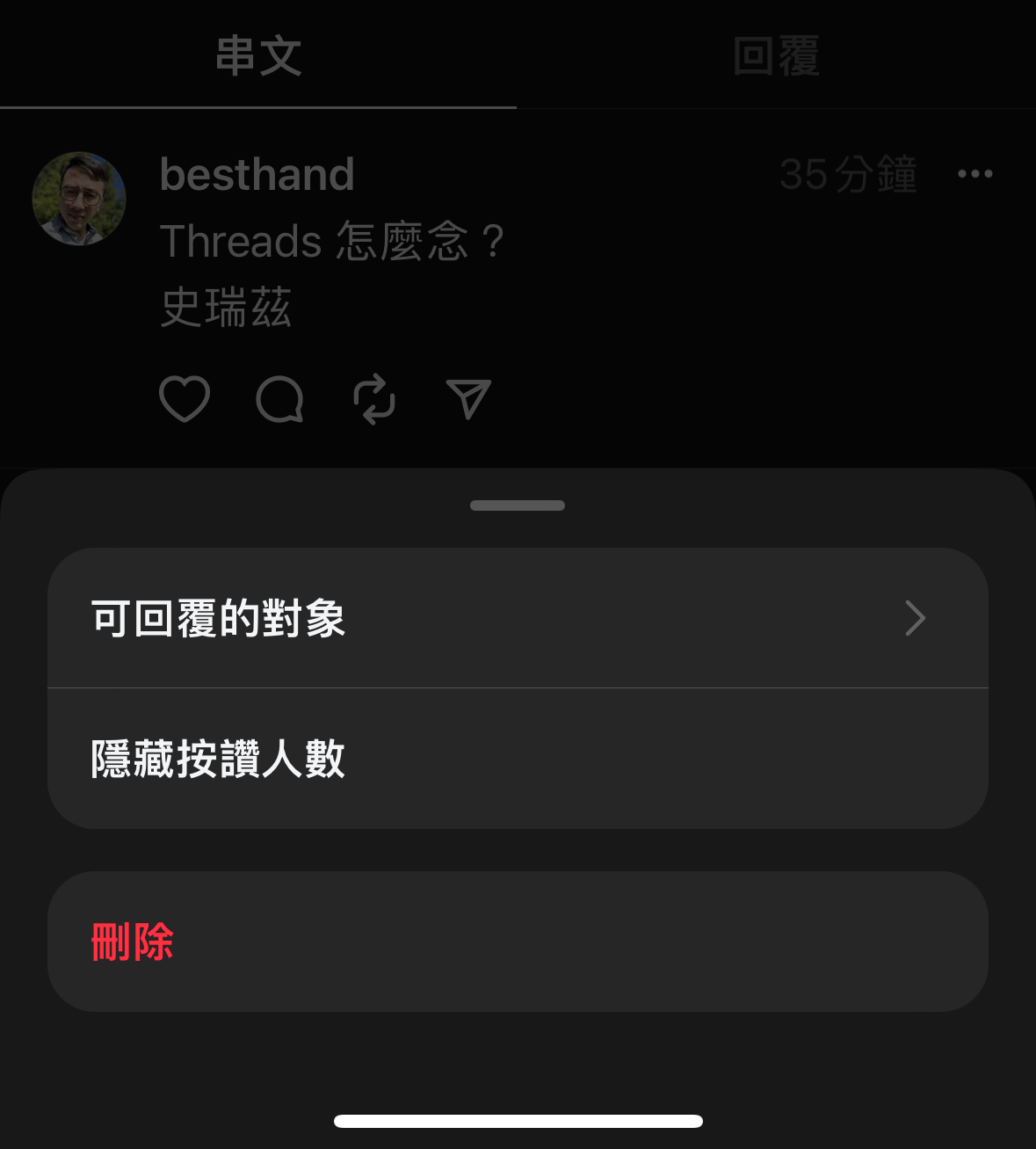Share besthand's post via send icon
Screen dimensions: 1036x1149
point(468,399)
